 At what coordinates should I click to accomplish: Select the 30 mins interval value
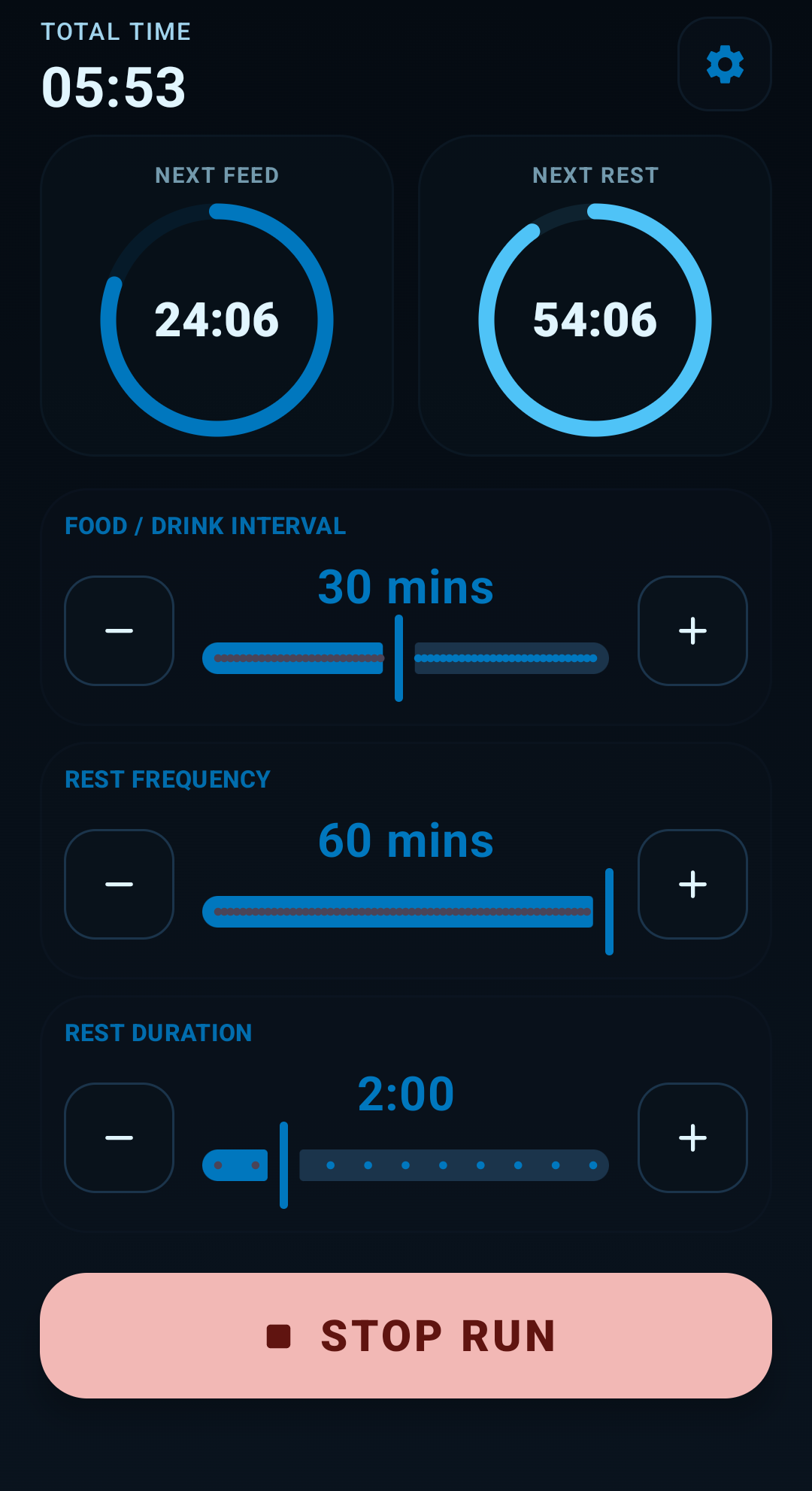tap(406, 588)
